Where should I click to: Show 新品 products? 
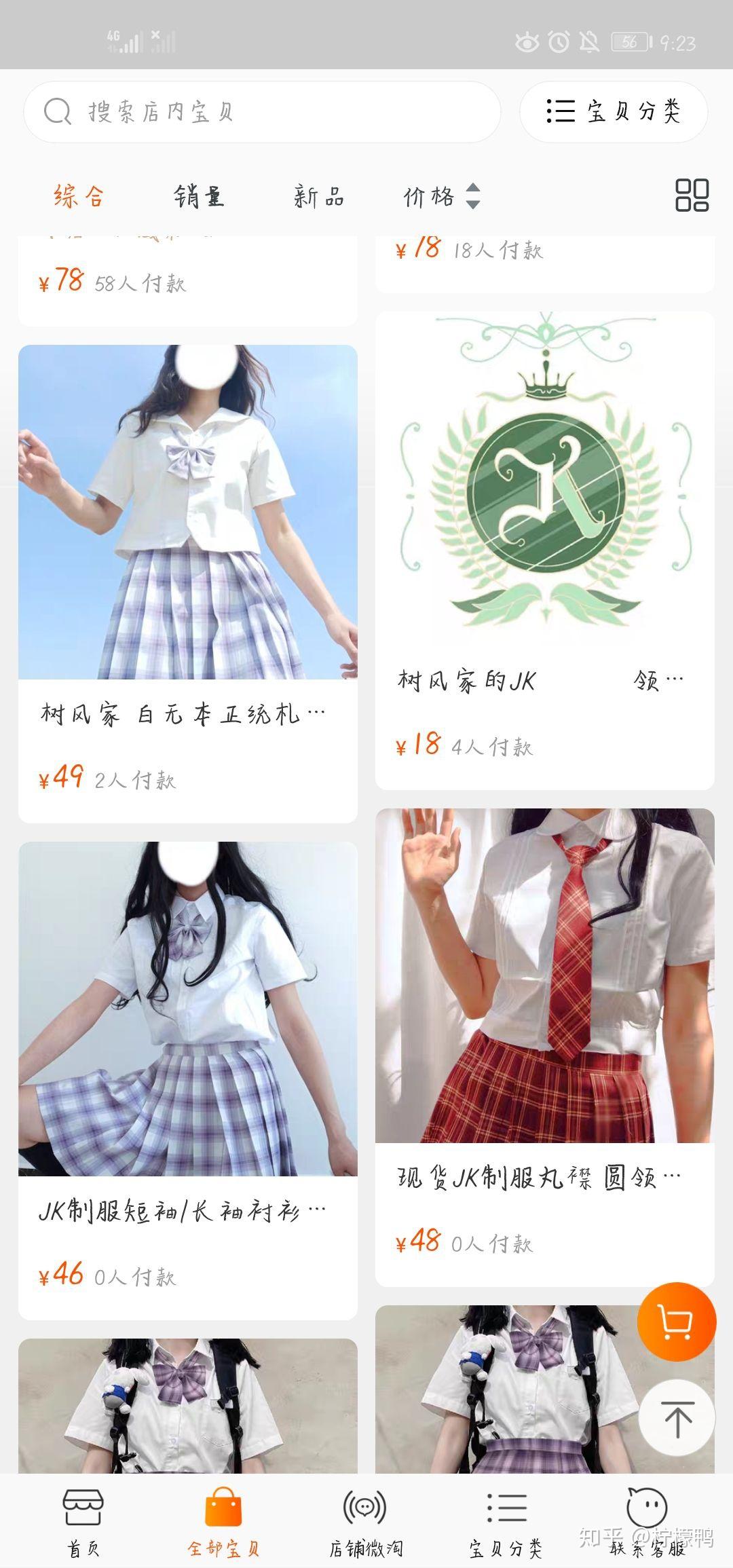click(318, 196)
